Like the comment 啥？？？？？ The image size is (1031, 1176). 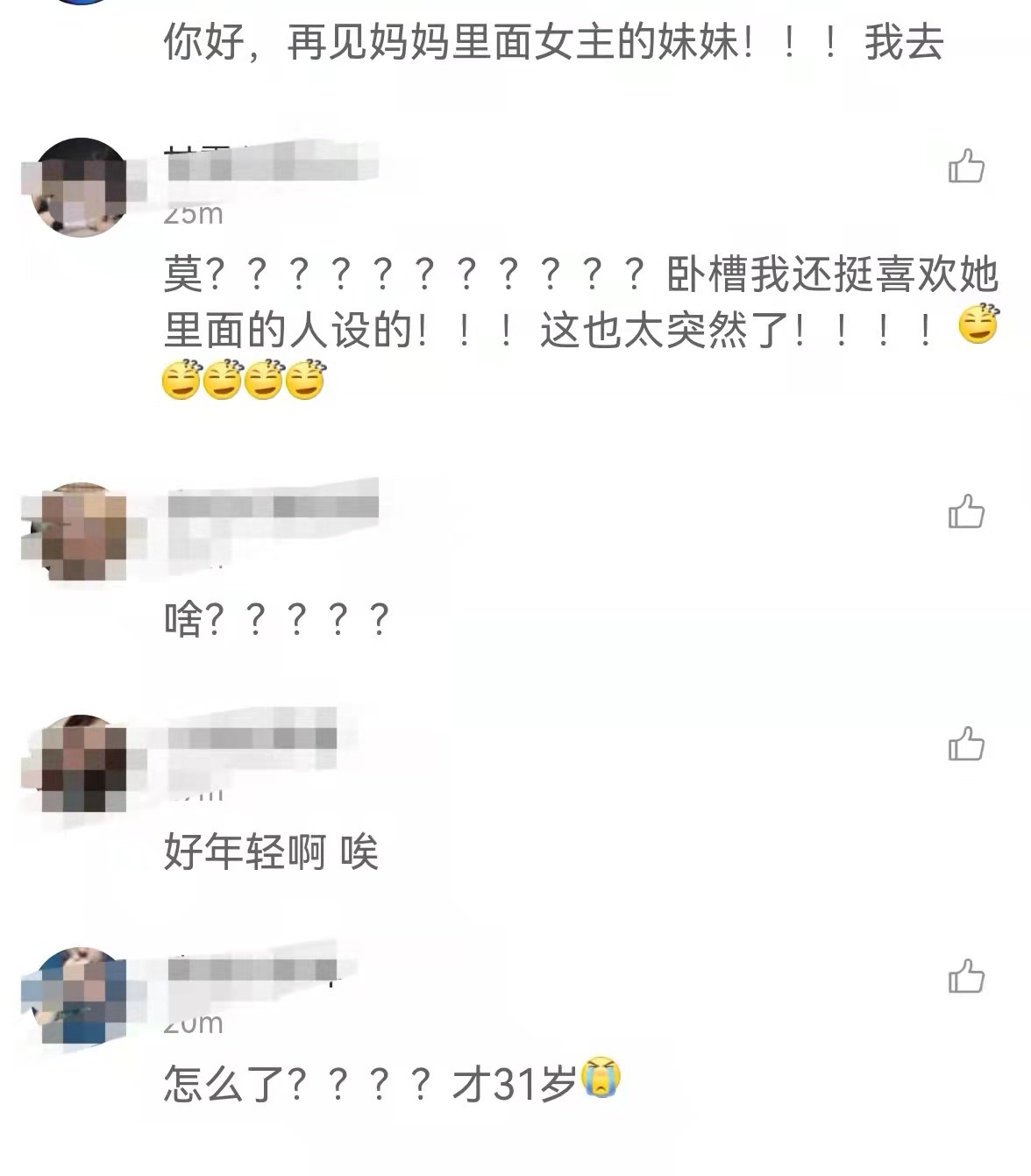tap(966, 511)
